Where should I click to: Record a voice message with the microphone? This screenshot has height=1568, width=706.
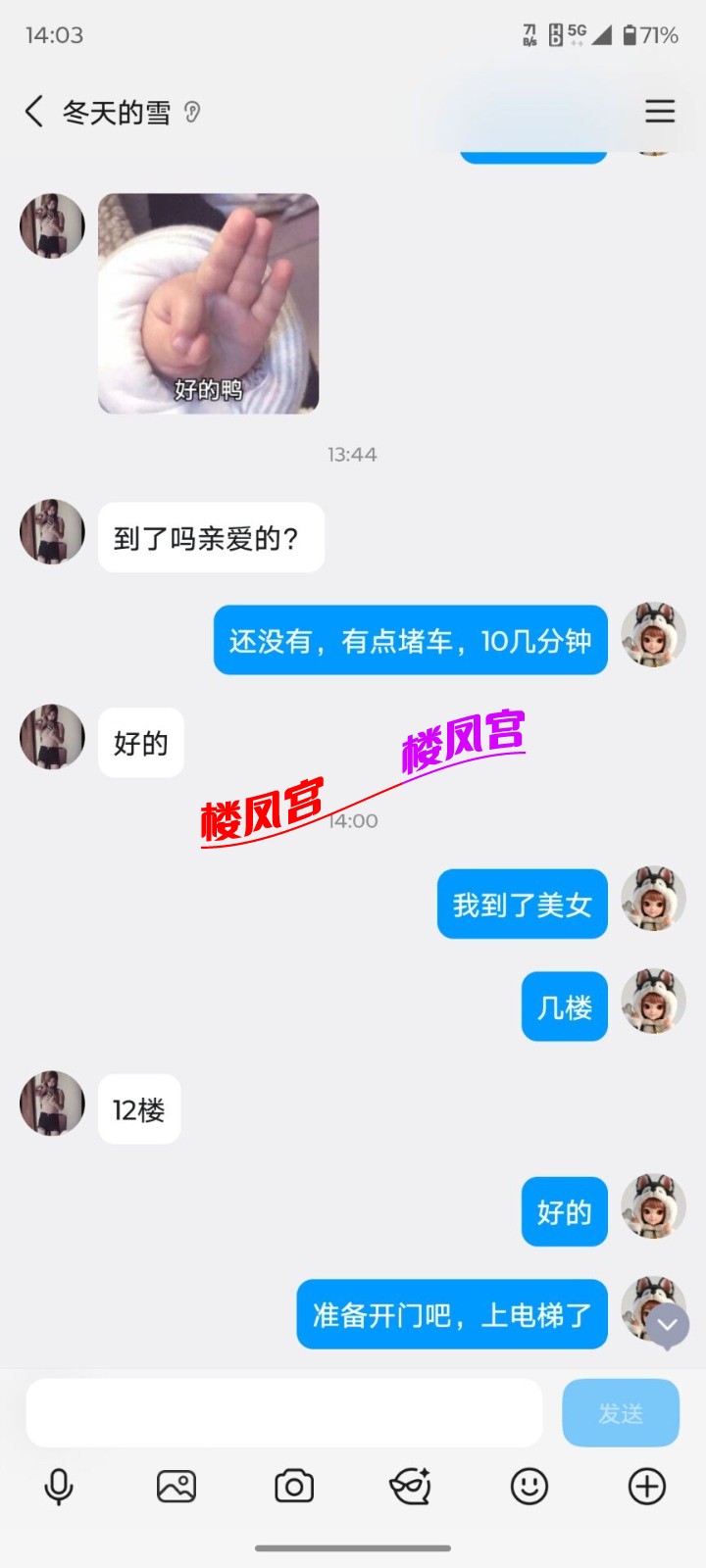coord(59,1487)
